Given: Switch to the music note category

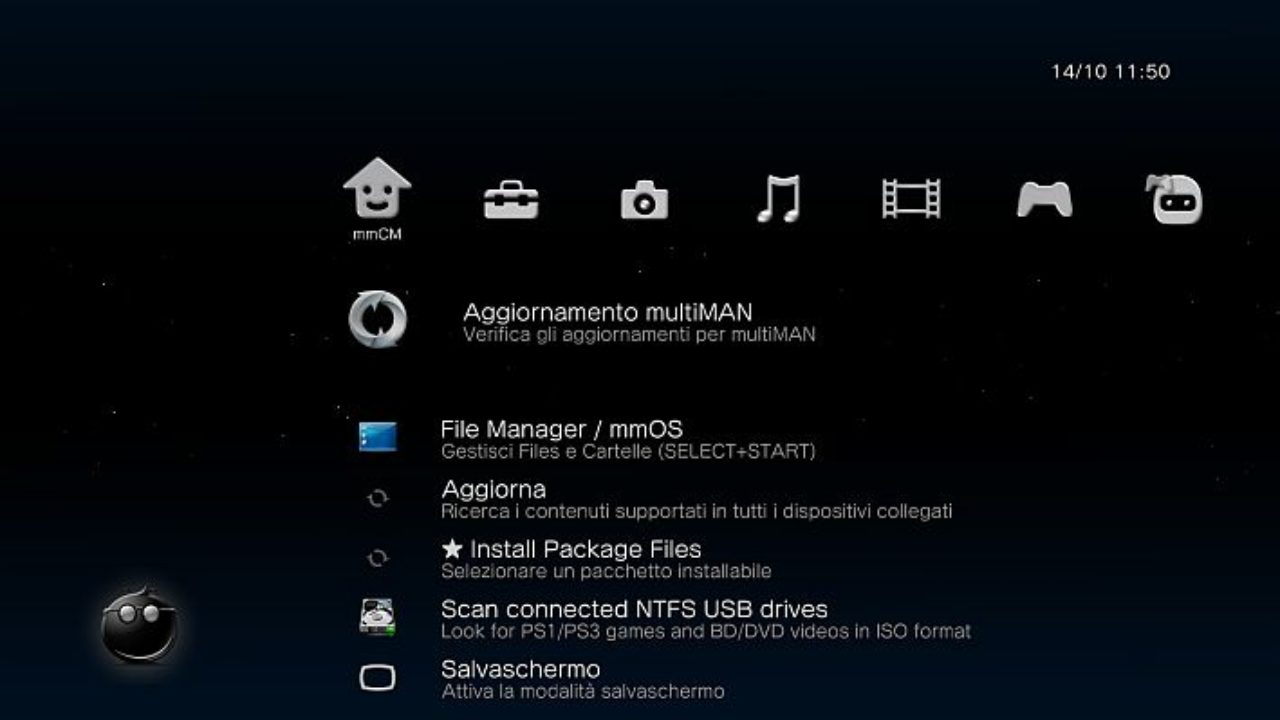Looking at the screenshot, I should [778, 198].
